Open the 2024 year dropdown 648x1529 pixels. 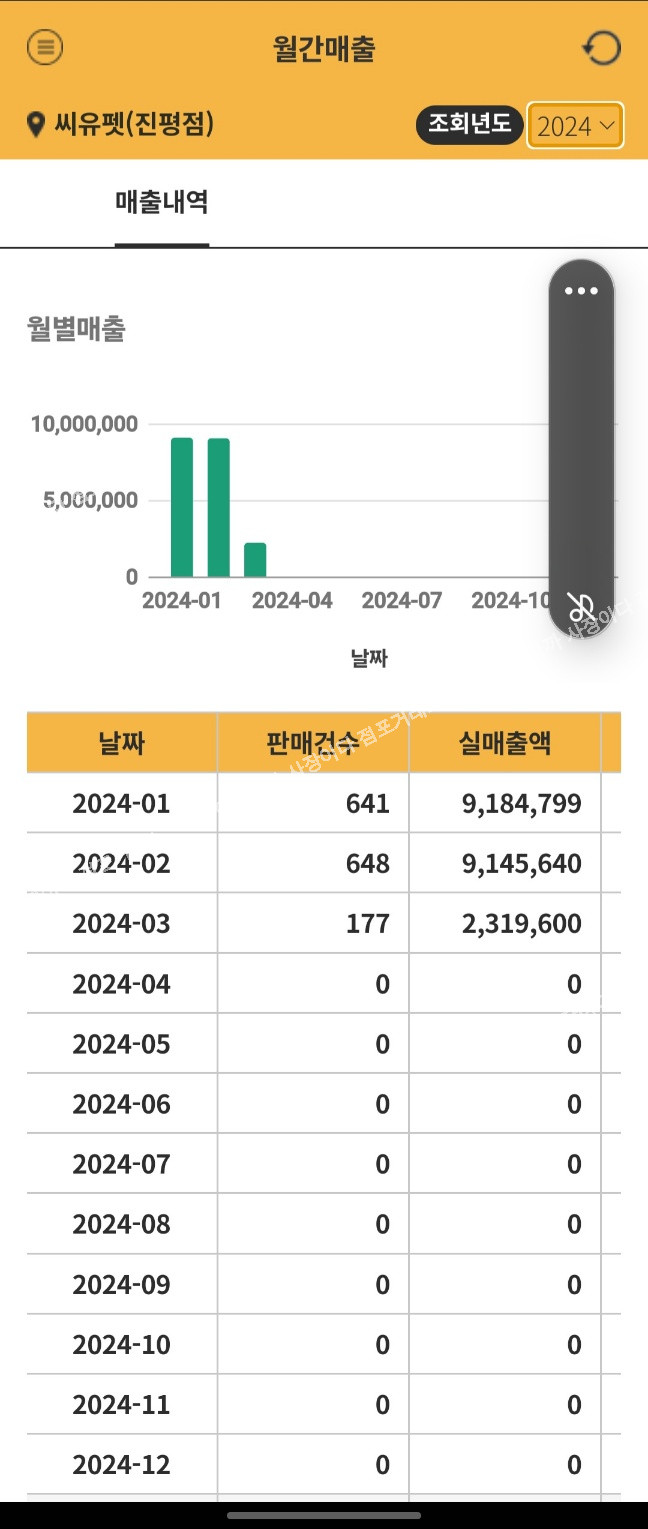(575, 126)
